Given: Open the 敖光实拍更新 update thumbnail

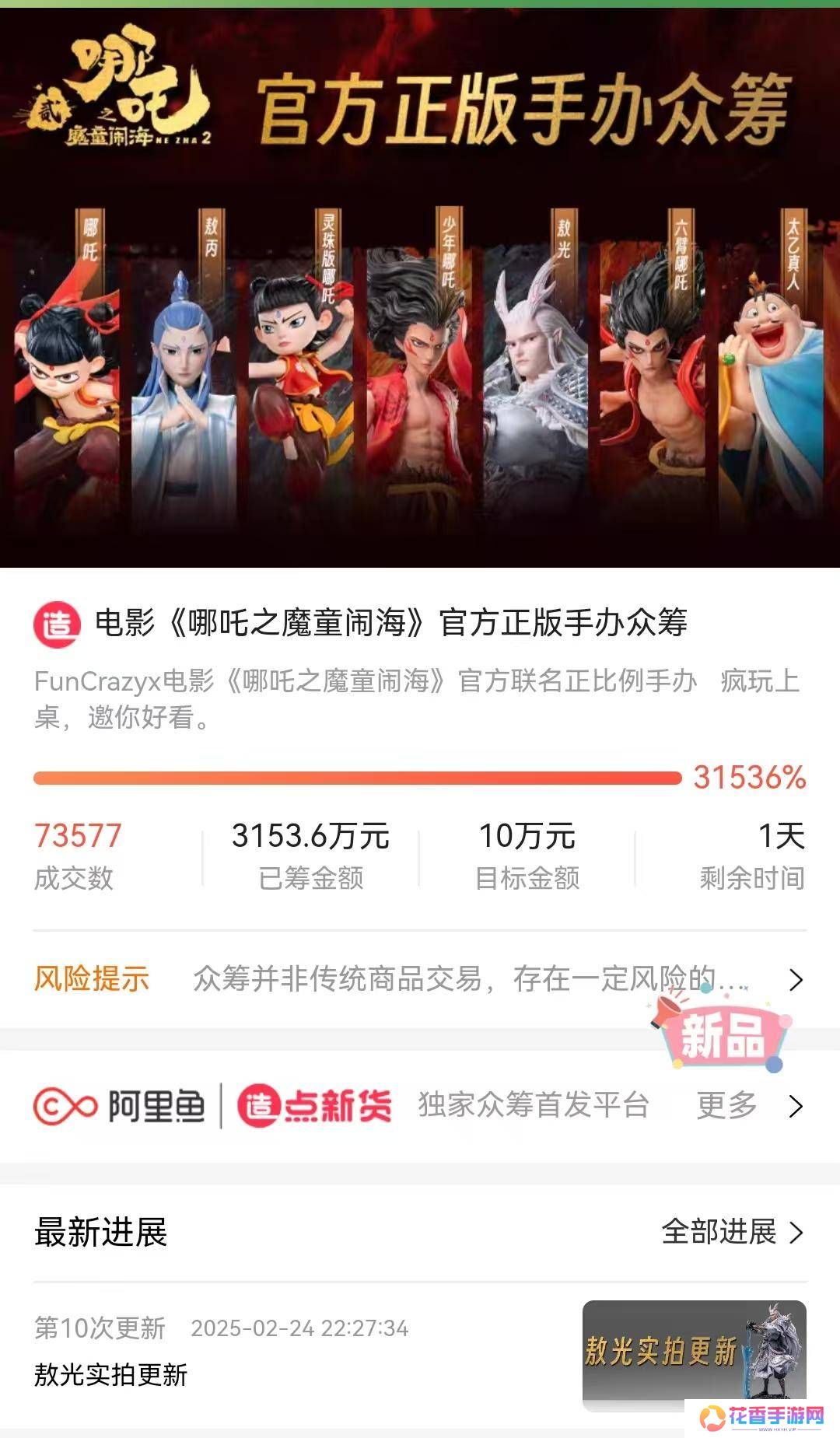Looking at the screenshot, I should point(693,1354).
